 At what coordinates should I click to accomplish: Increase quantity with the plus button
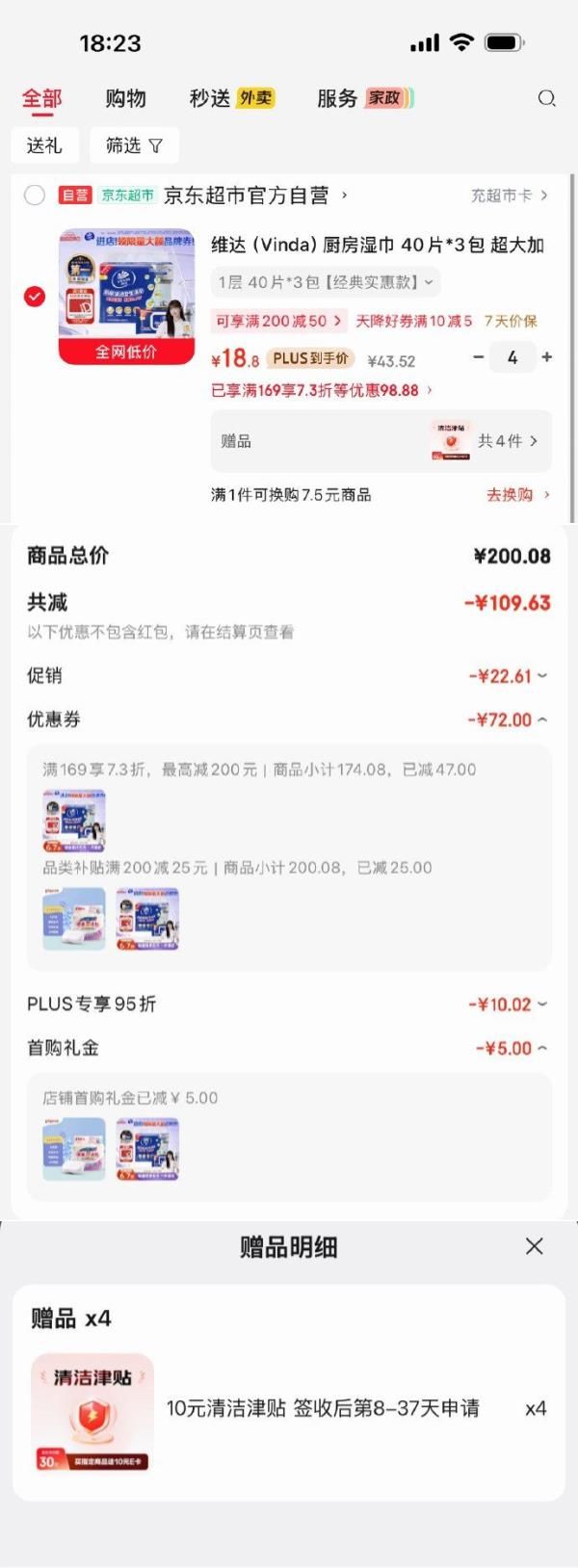pyautogui.click(x=547, y=357)
